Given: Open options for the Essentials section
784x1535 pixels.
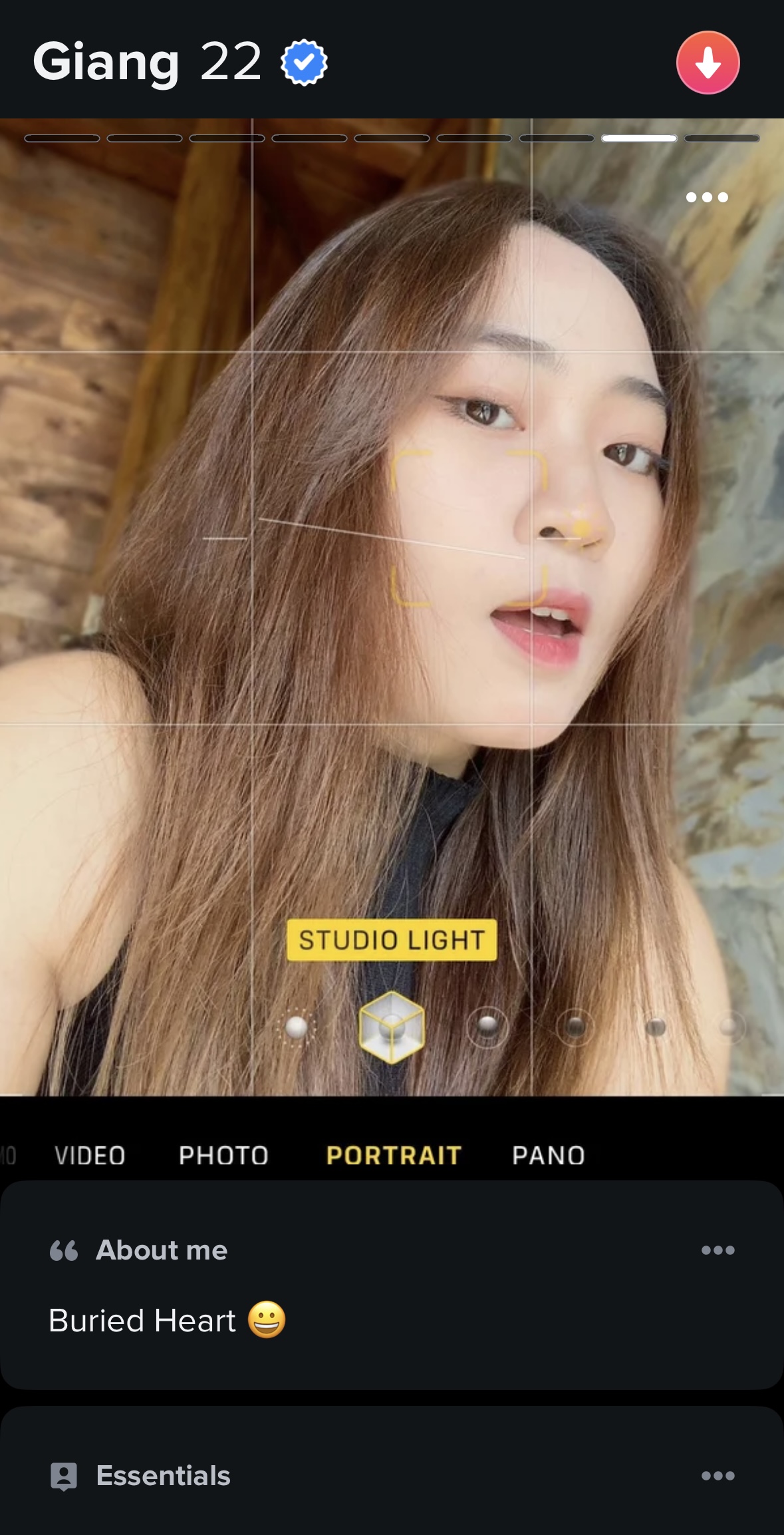Looking at the screenshot, I should point(718,1476).
